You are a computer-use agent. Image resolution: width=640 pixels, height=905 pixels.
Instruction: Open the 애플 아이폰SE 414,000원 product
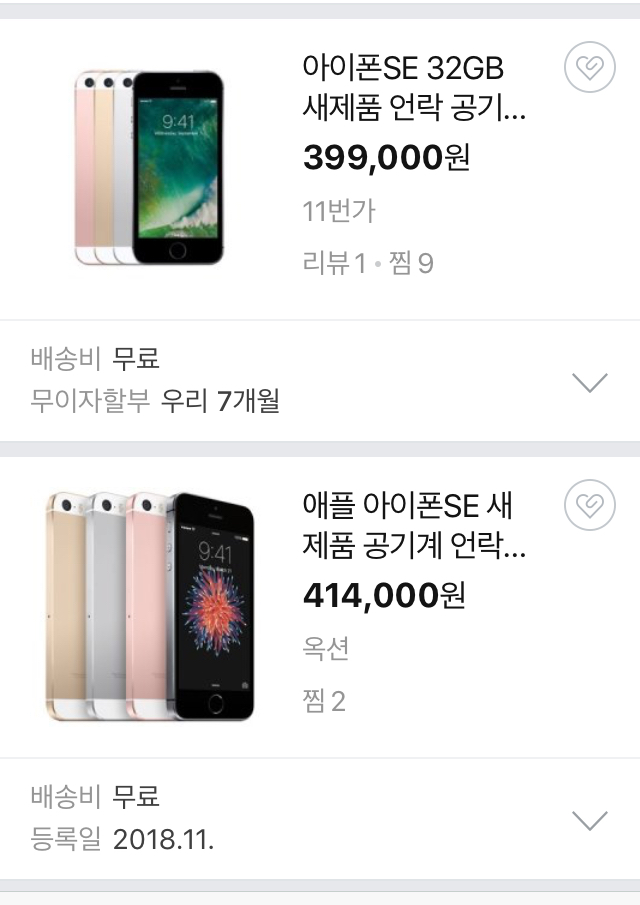coord(414,525)
